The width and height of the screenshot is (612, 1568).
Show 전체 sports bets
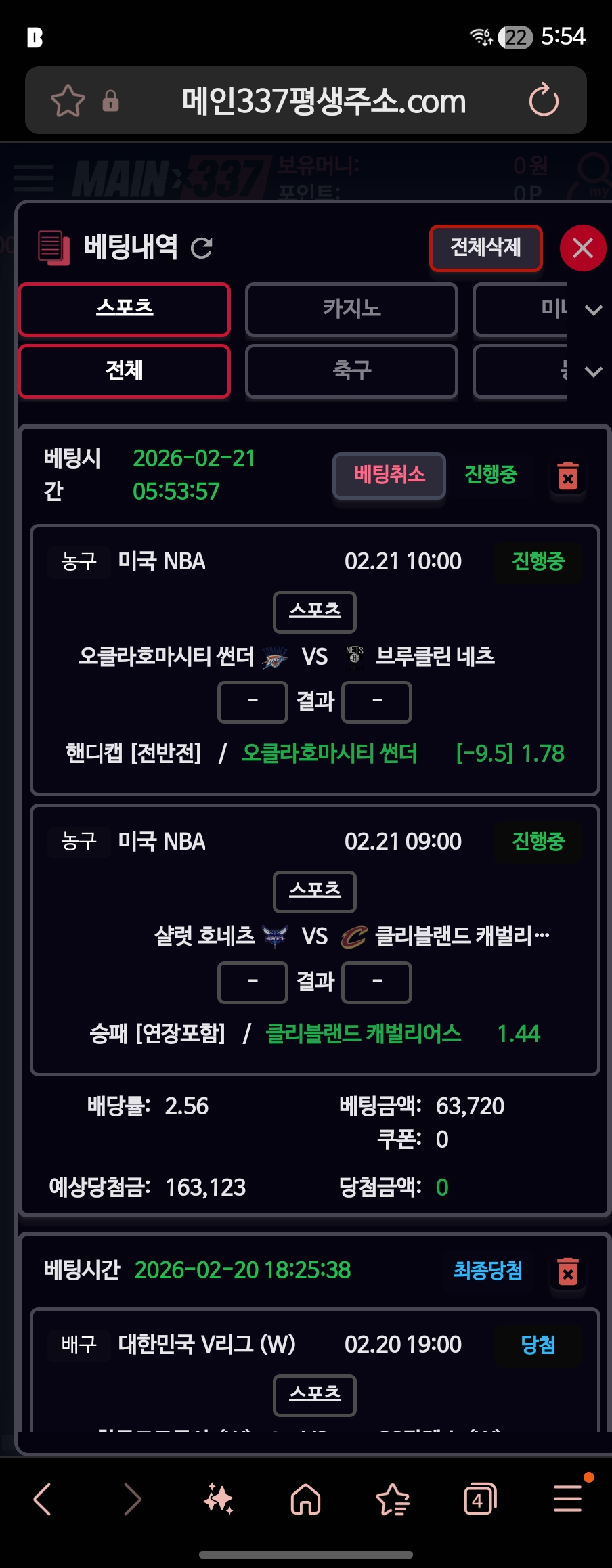click(125, 371)
